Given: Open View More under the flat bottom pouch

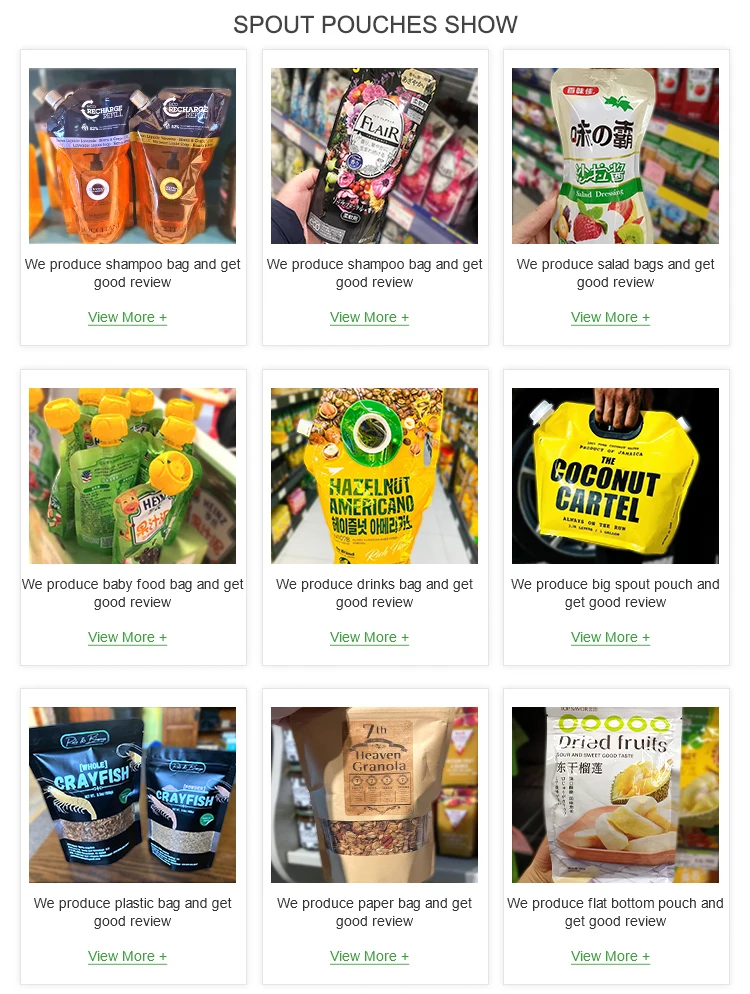Looking at the screenshot, I should 611,956.
